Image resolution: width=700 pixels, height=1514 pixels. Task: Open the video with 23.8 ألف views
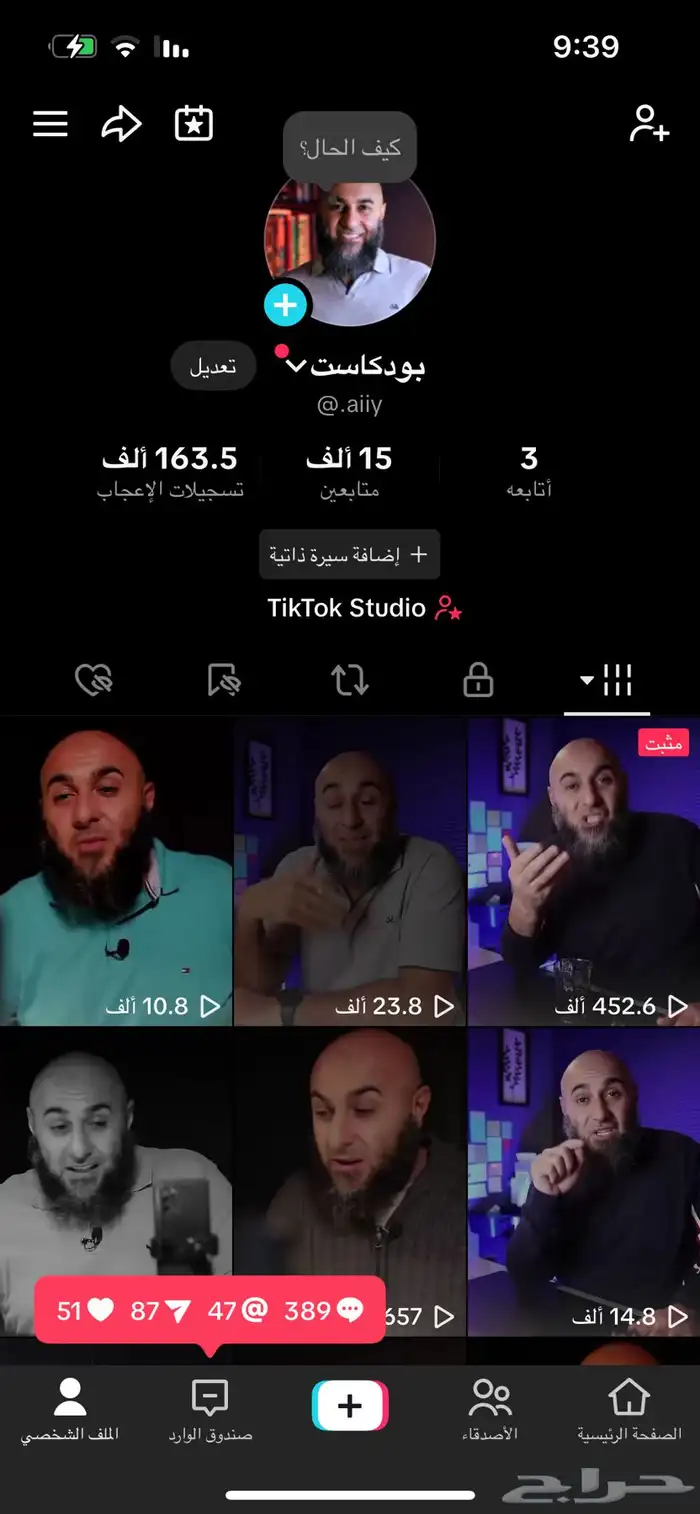click(349, 870)
